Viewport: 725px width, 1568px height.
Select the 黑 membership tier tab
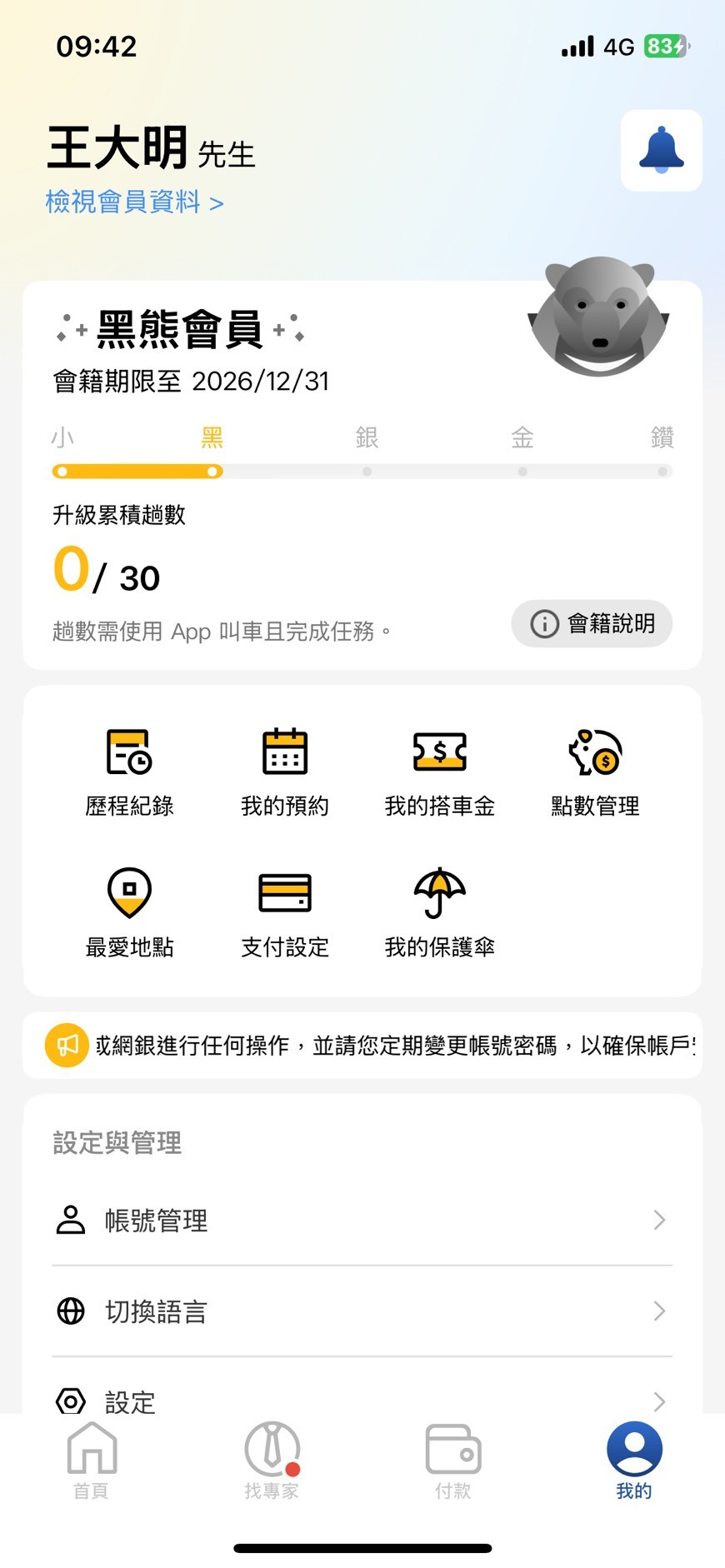pyautogui.click(x=213, y=437)
